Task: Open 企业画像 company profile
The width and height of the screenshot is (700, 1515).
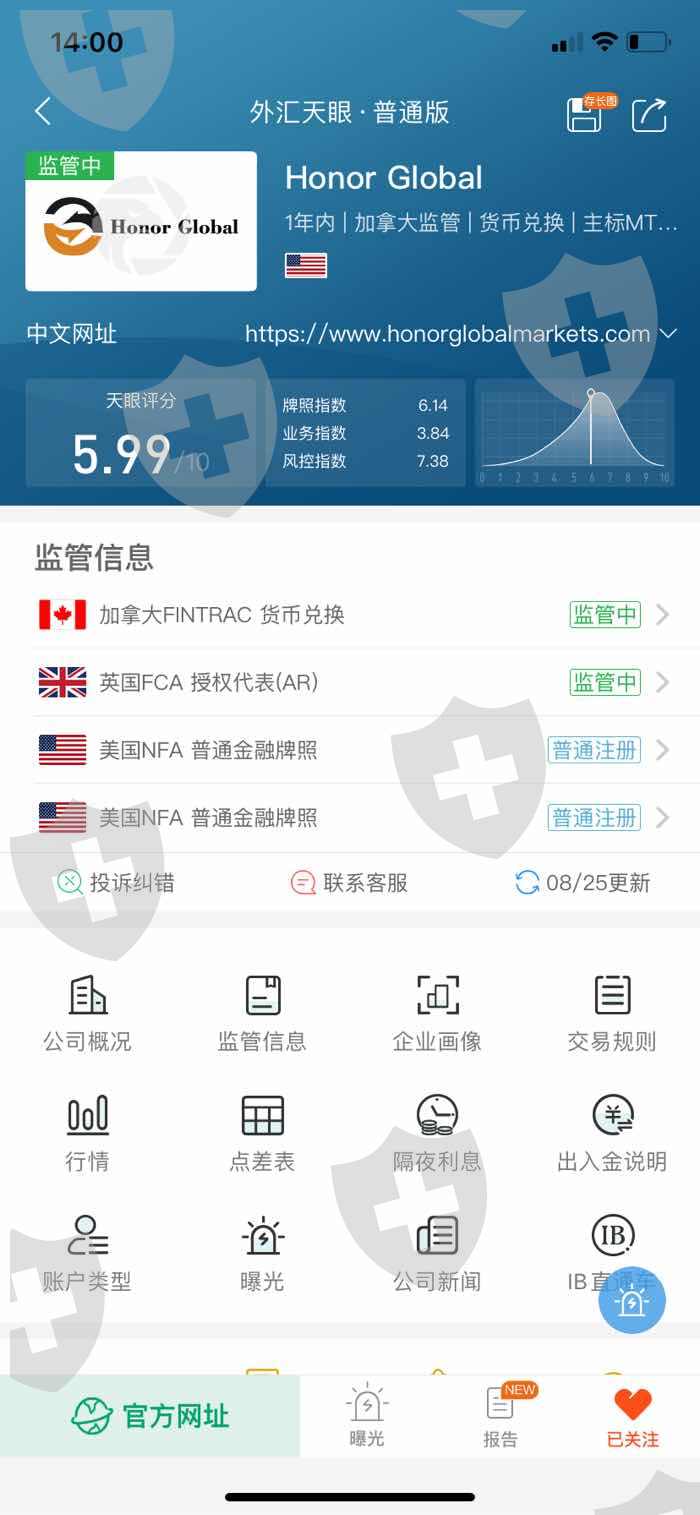Action: (x=437, y=1013)
